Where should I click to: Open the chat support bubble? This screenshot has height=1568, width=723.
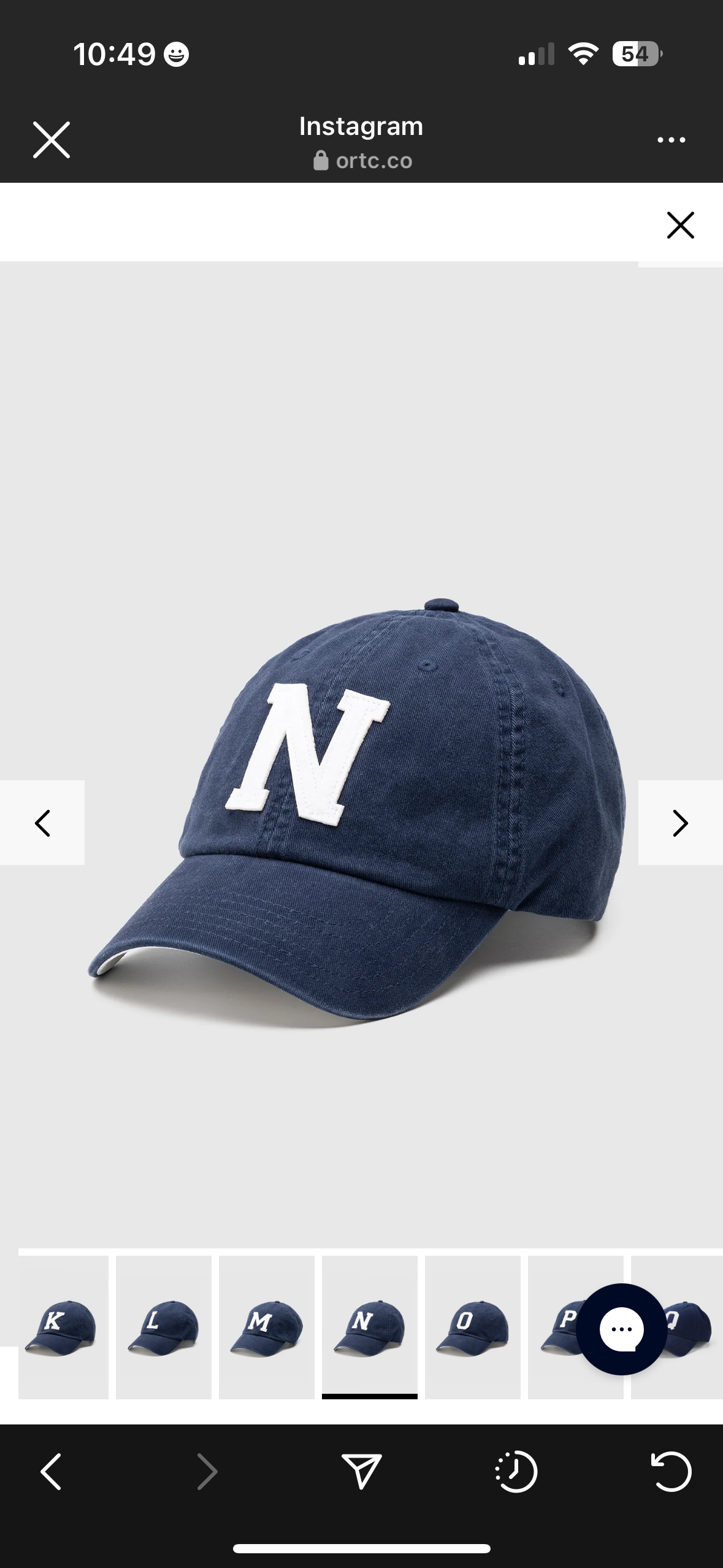pyautogui.click(x=621, y=1329)
